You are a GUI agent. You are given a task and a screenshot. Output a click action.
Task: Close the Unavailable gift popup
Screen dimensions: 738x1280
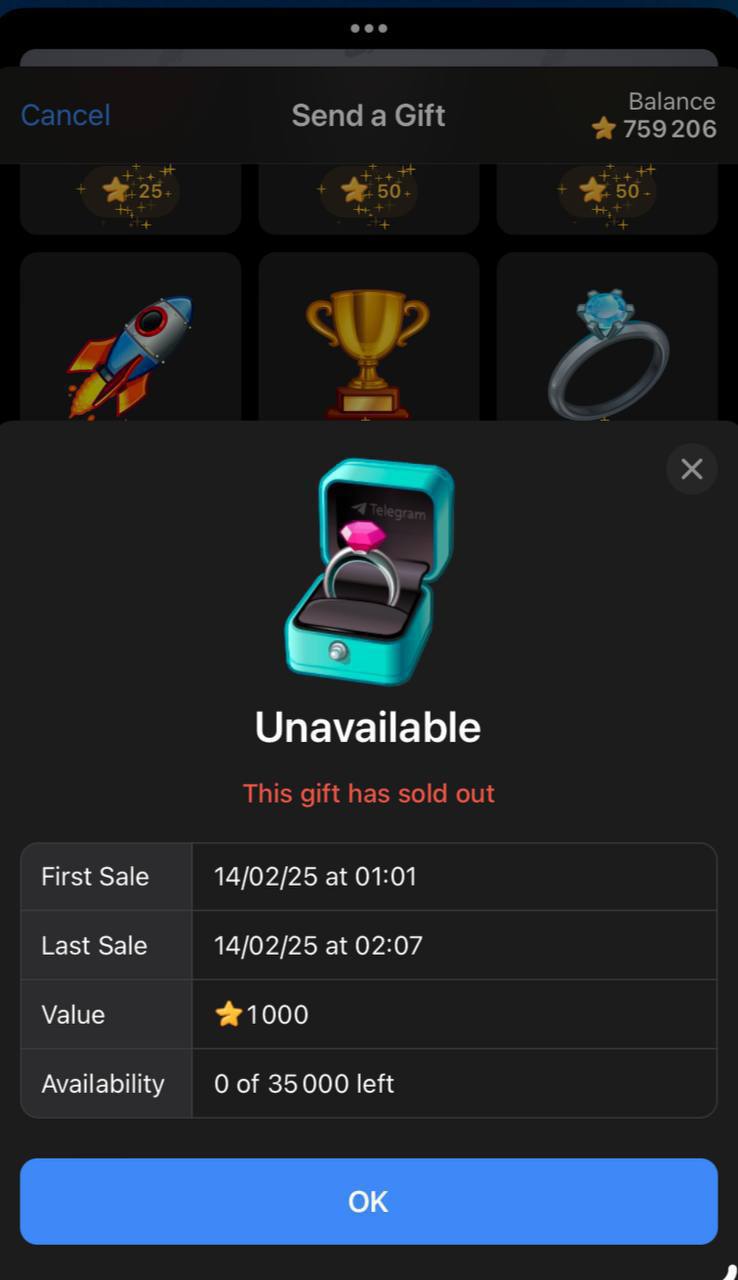click(691, 469)
